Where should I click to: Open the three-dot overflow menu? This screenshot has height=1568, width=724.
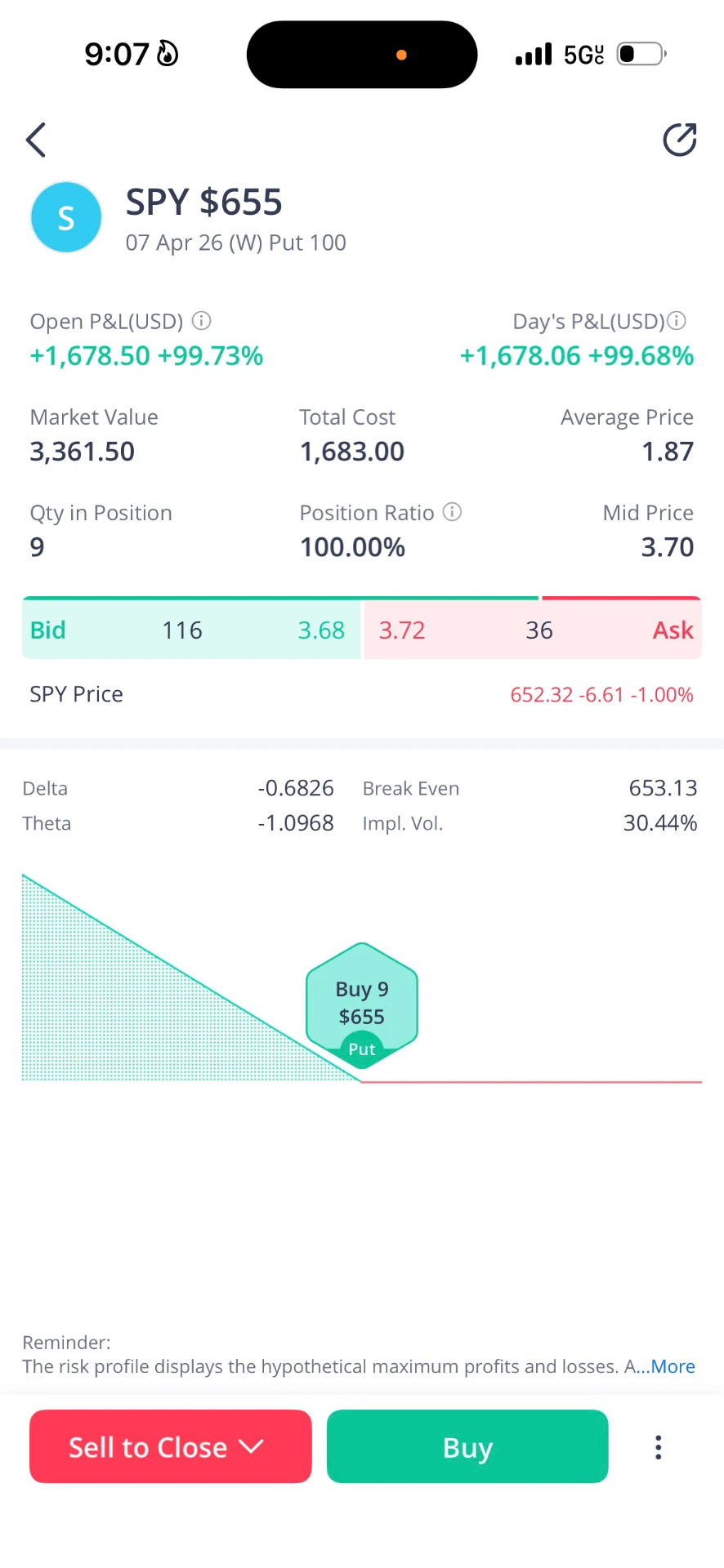(659, 1447)
